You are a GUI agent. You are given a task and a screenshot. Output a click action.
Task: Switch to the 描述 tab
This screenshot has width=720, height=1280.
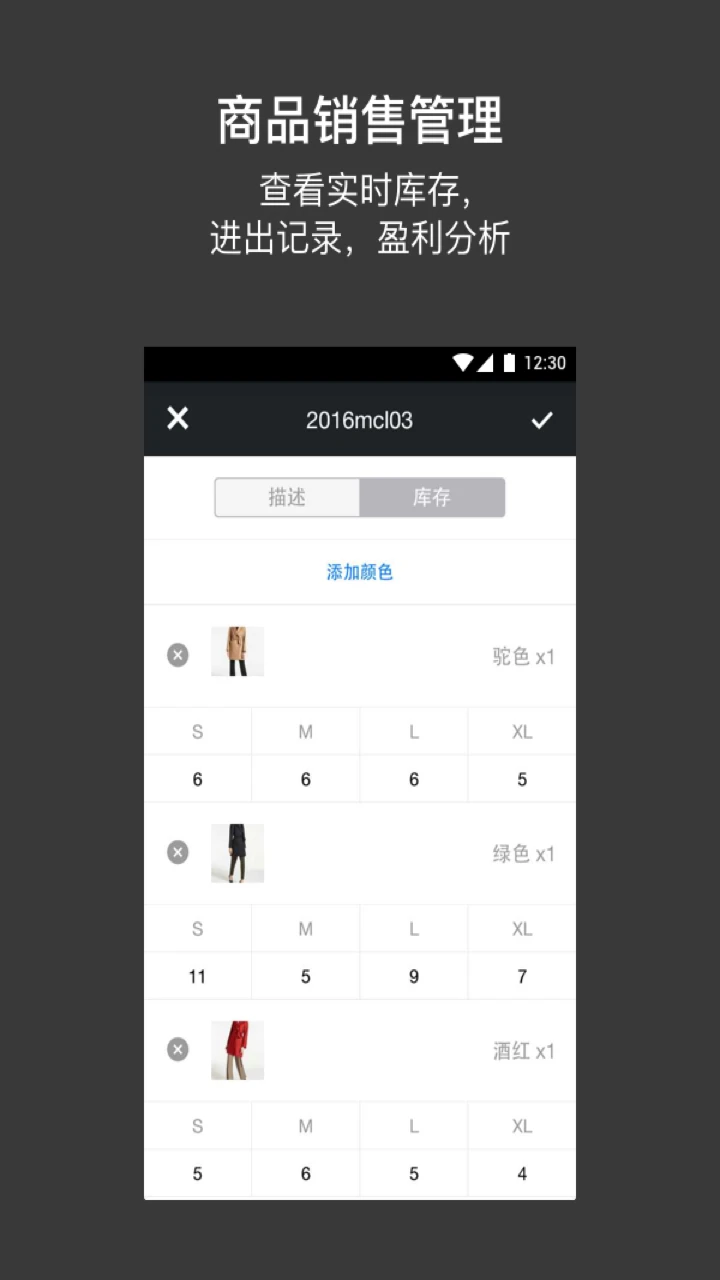point(287,497)
